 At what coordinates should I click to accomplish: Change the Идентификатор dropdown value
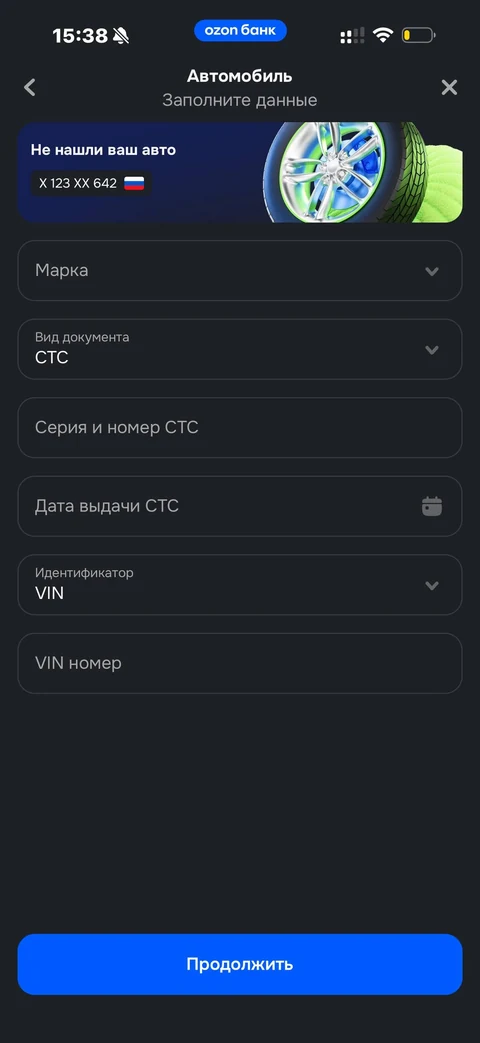click(x=239, y=585)
